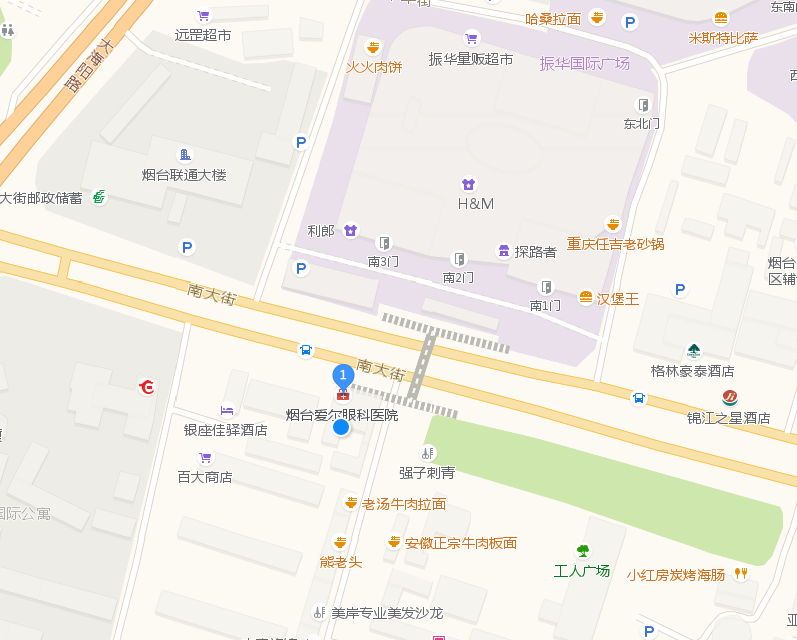The width and height of the screenshot is (797, 640).
Task: Tap the red marker numbered 1
Action: pyautogui.click(x=342, y=377)
